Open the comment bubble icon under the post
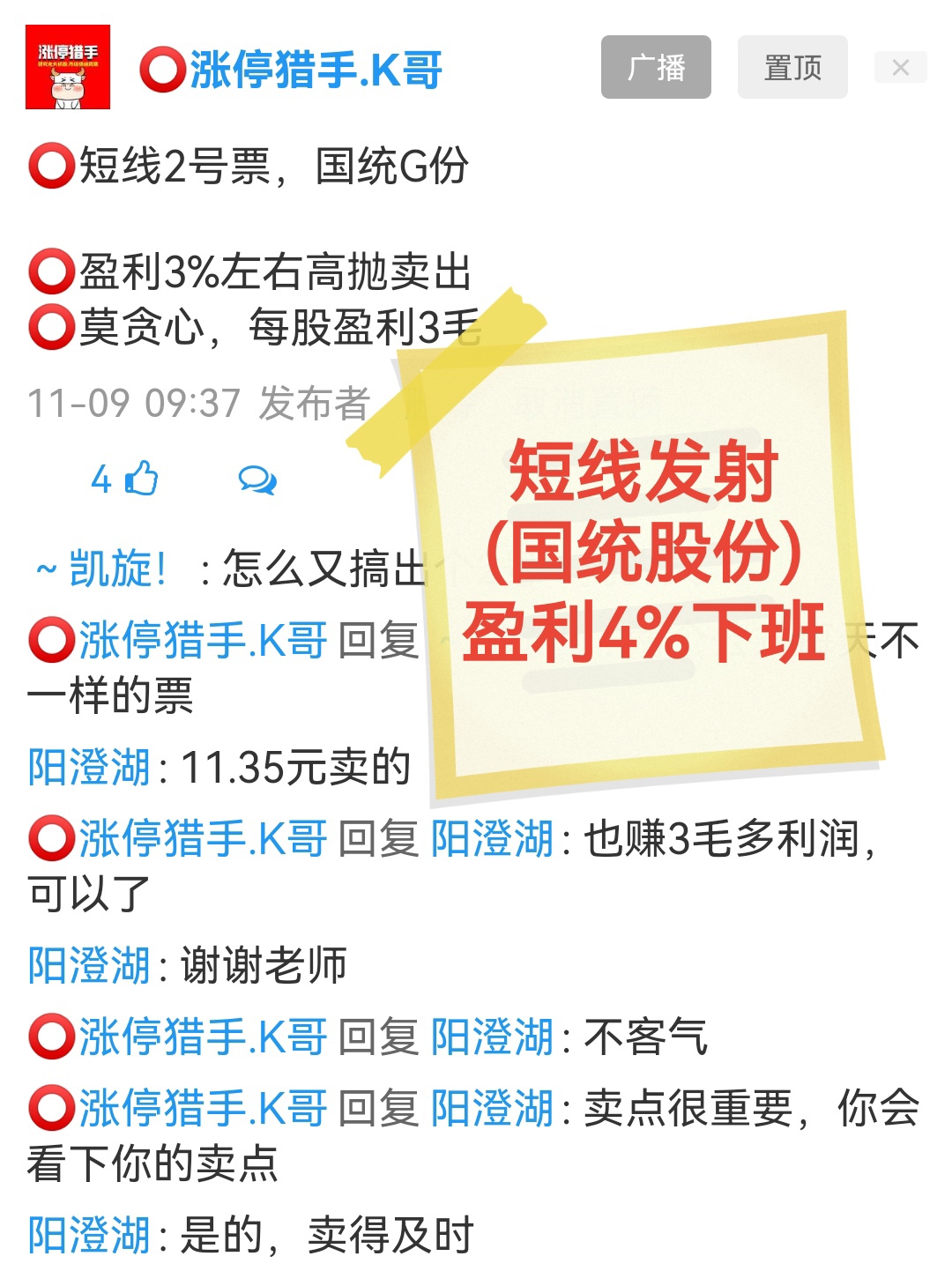 [x=257, y=480]
